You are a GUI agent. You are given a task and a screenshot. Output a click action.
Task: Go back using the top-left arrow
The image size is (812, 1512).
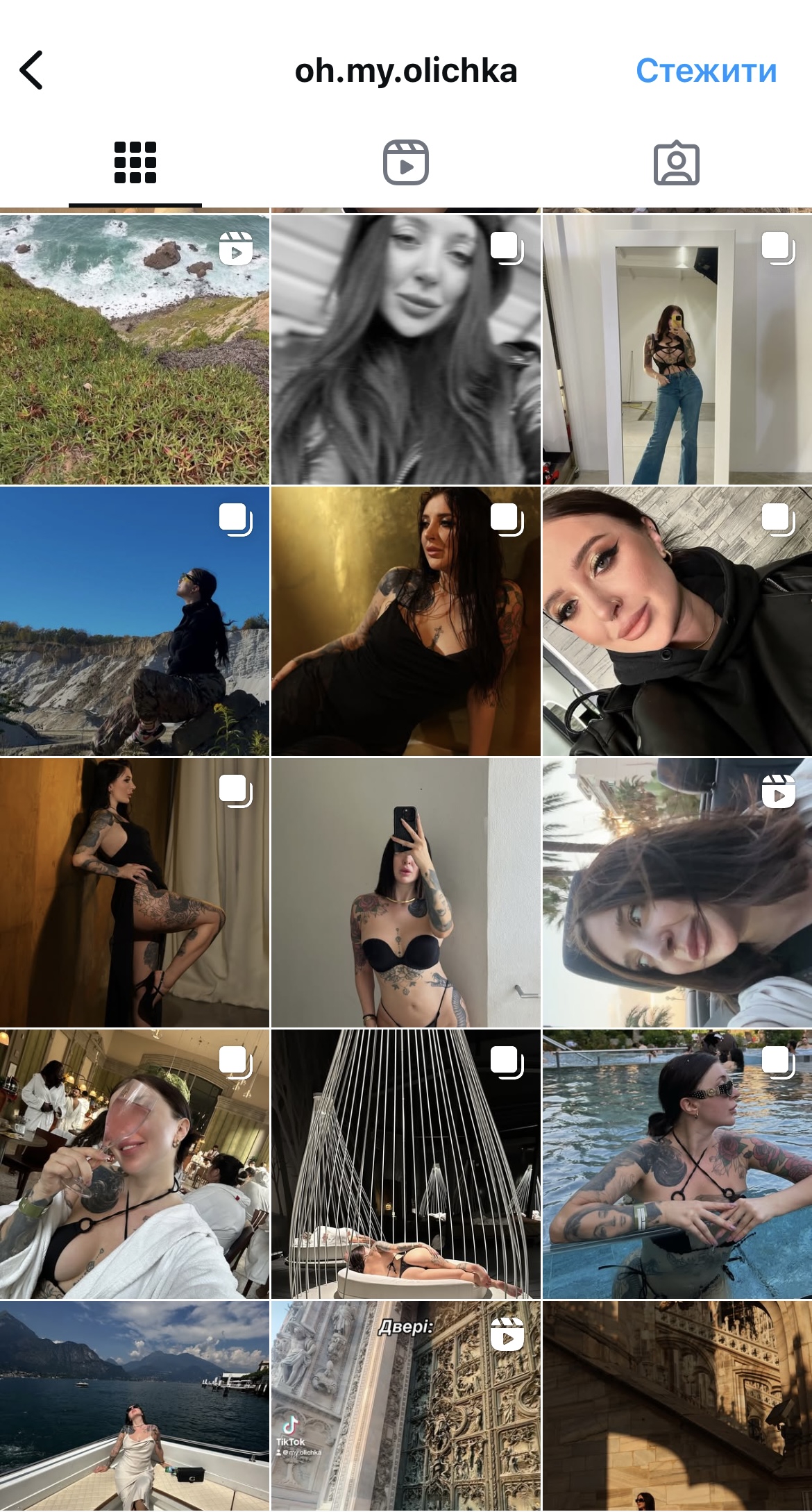tap(31, 70)
